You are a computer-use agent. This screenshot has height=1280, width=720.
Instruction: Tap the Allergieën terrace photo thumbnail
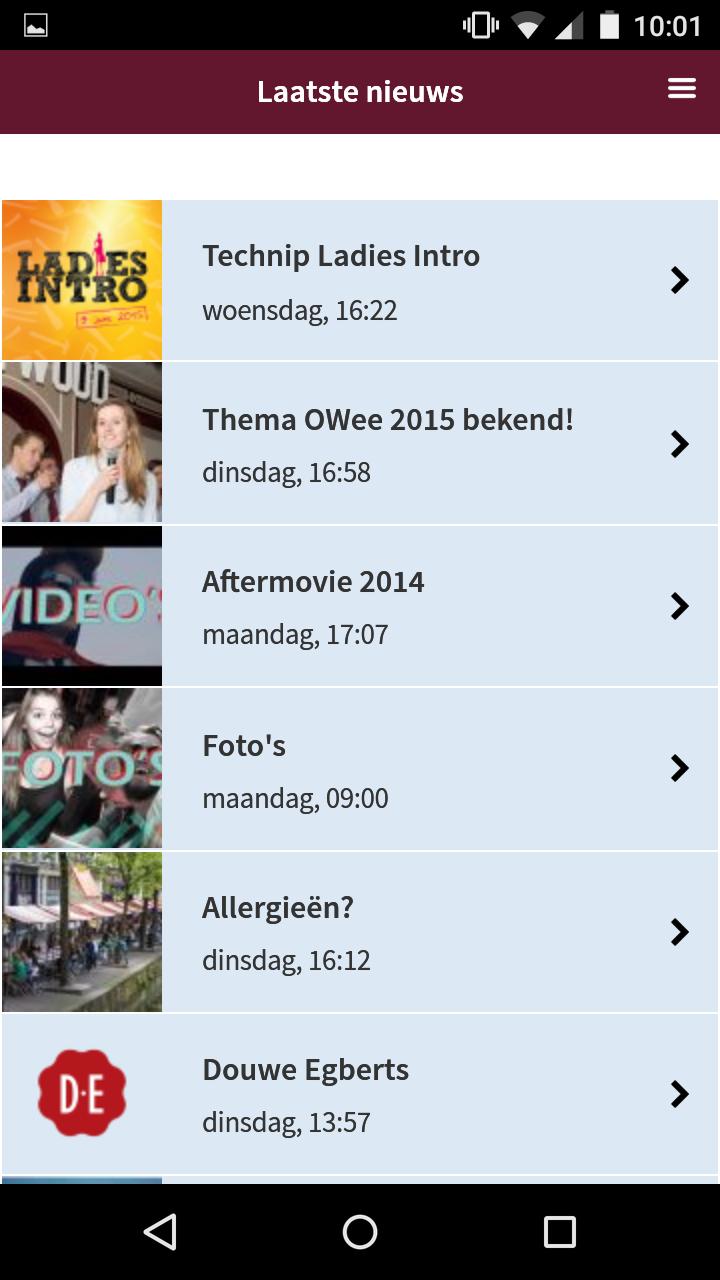(x=81, y=931)
